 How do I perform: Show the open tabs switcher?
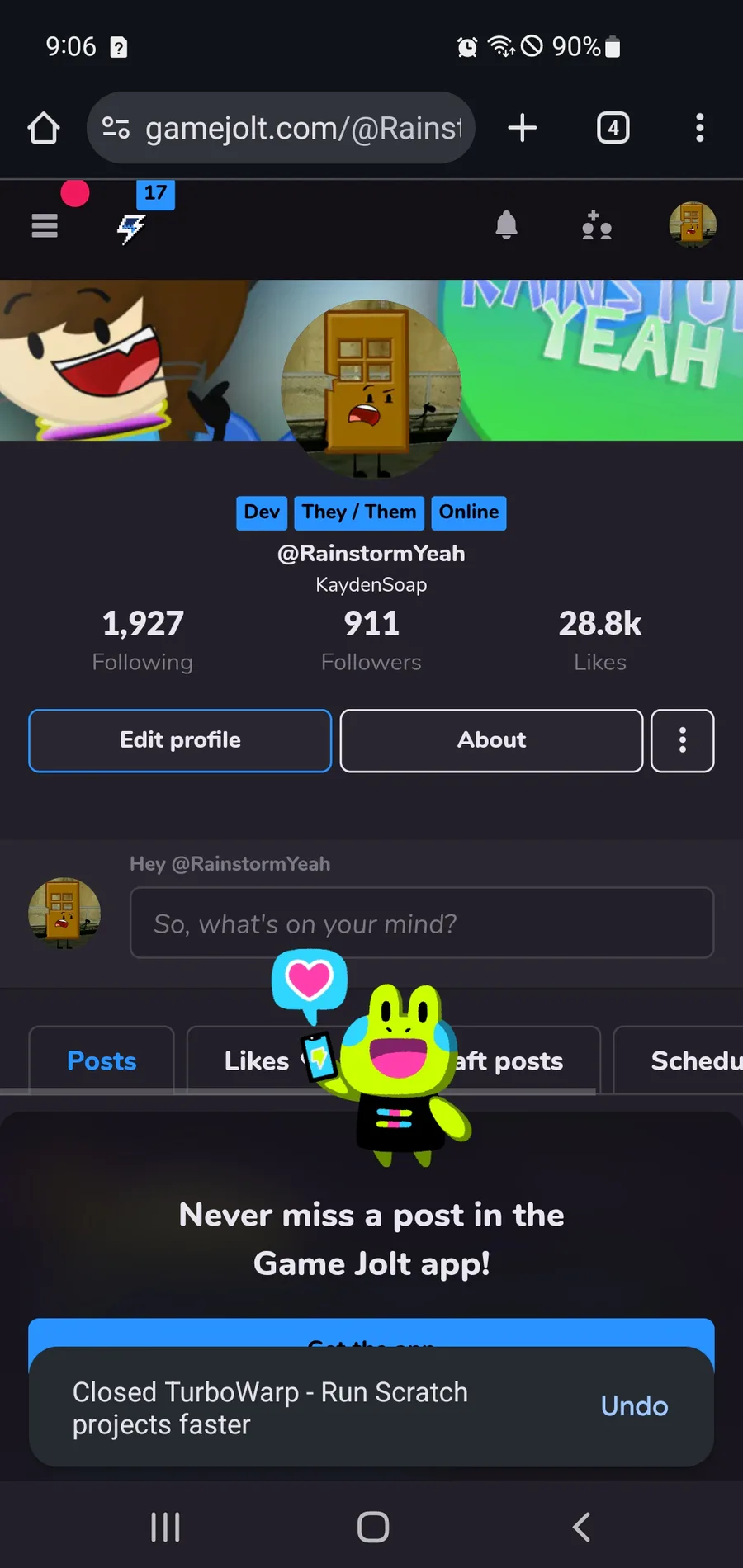(613, 128)
